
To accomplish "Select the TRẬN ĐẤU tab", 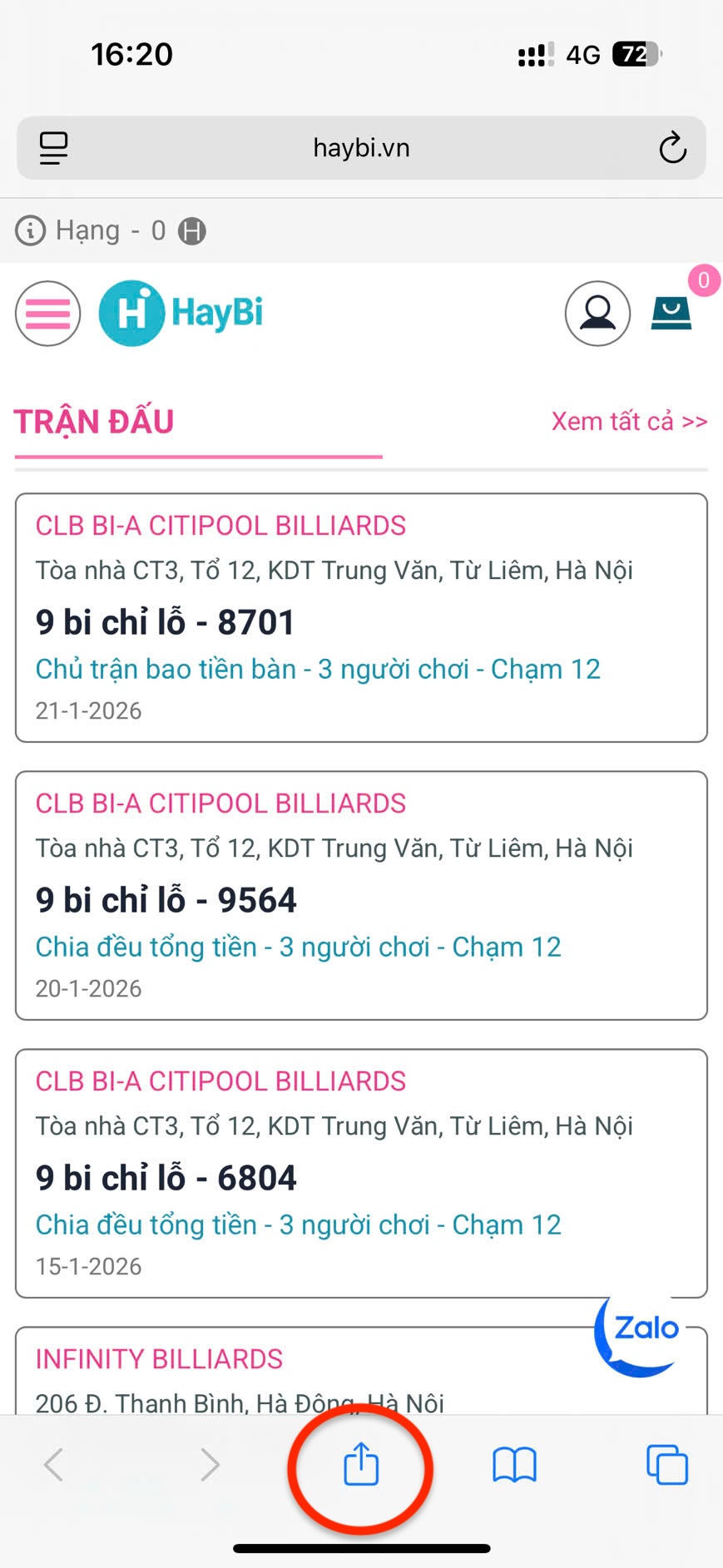I will (94, 421).
